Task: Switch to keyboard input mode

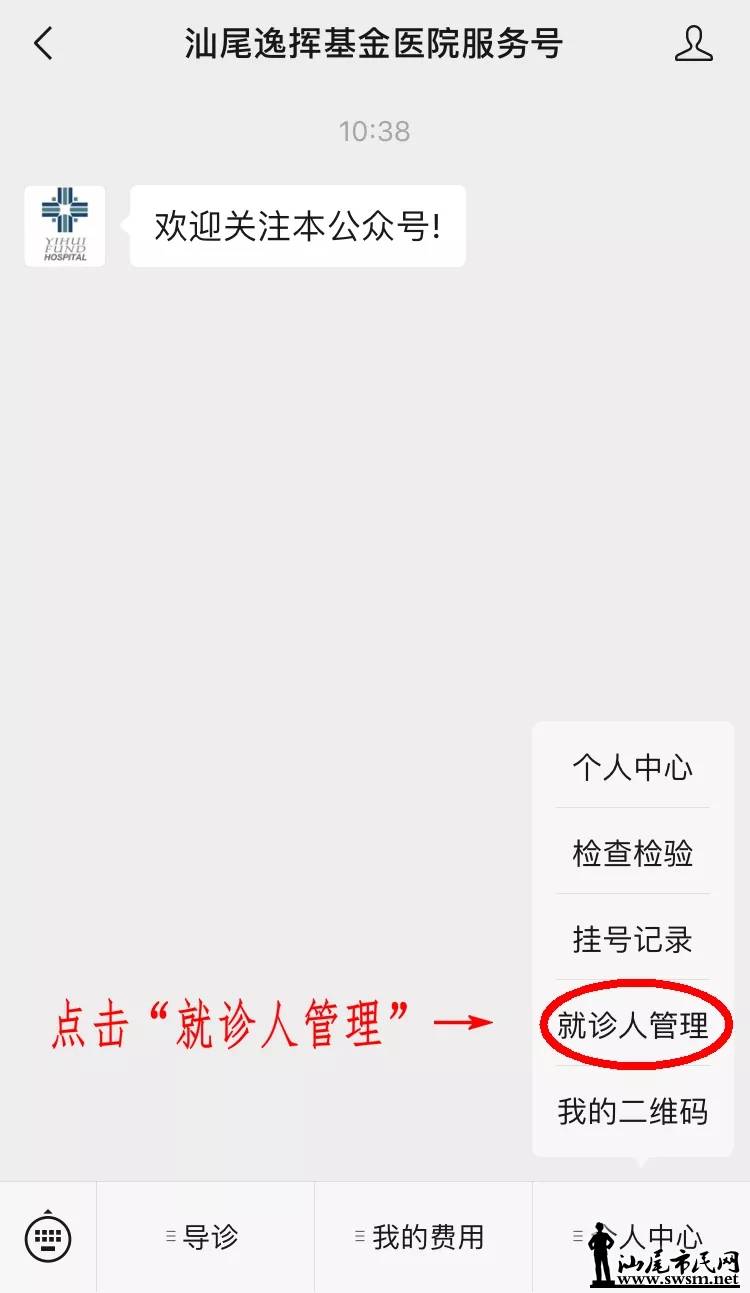Action: (x=48, y=1238)
